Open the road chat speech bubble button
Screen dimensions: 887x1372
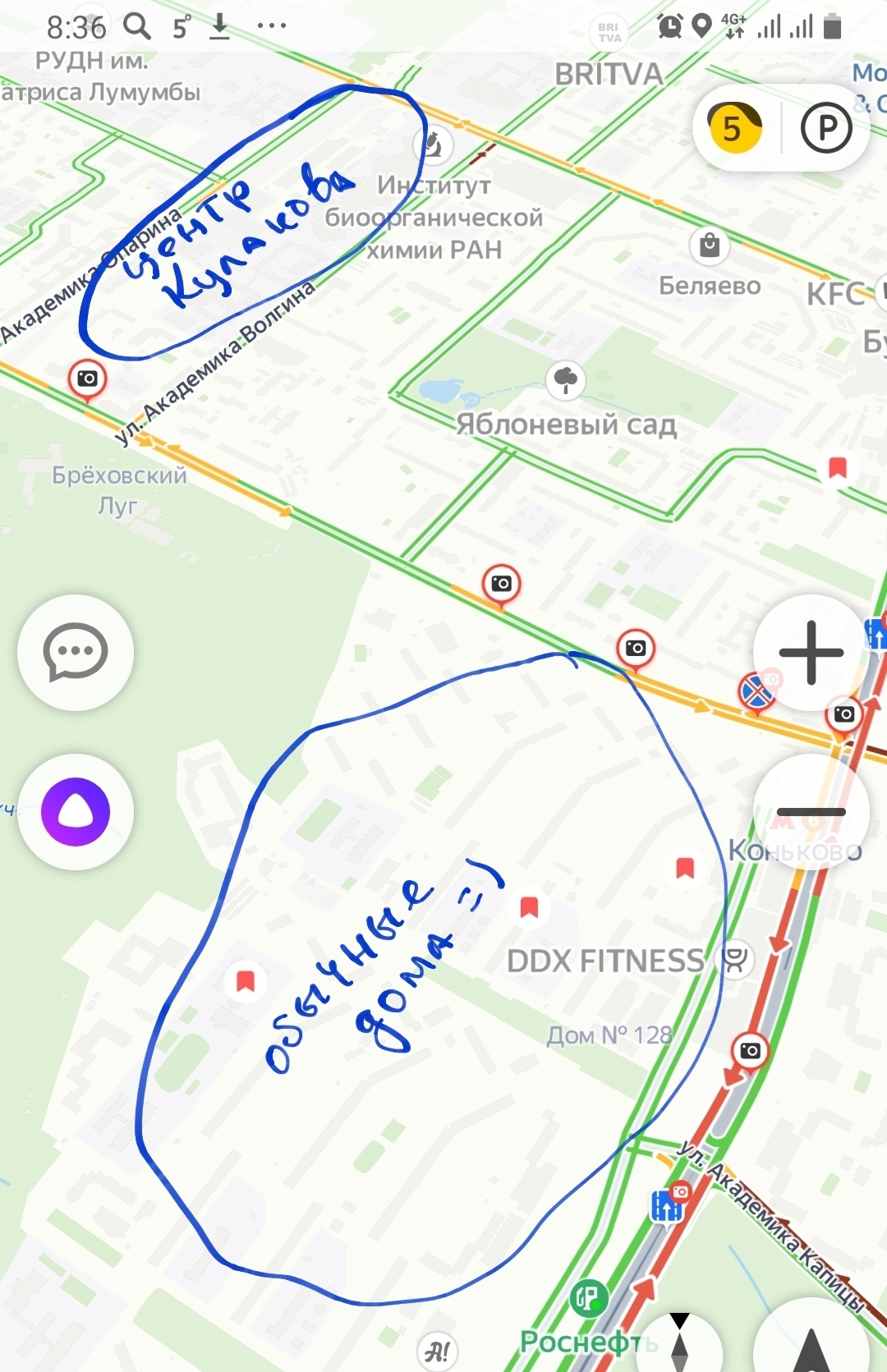pyautogui.click(x=76, y=653)
